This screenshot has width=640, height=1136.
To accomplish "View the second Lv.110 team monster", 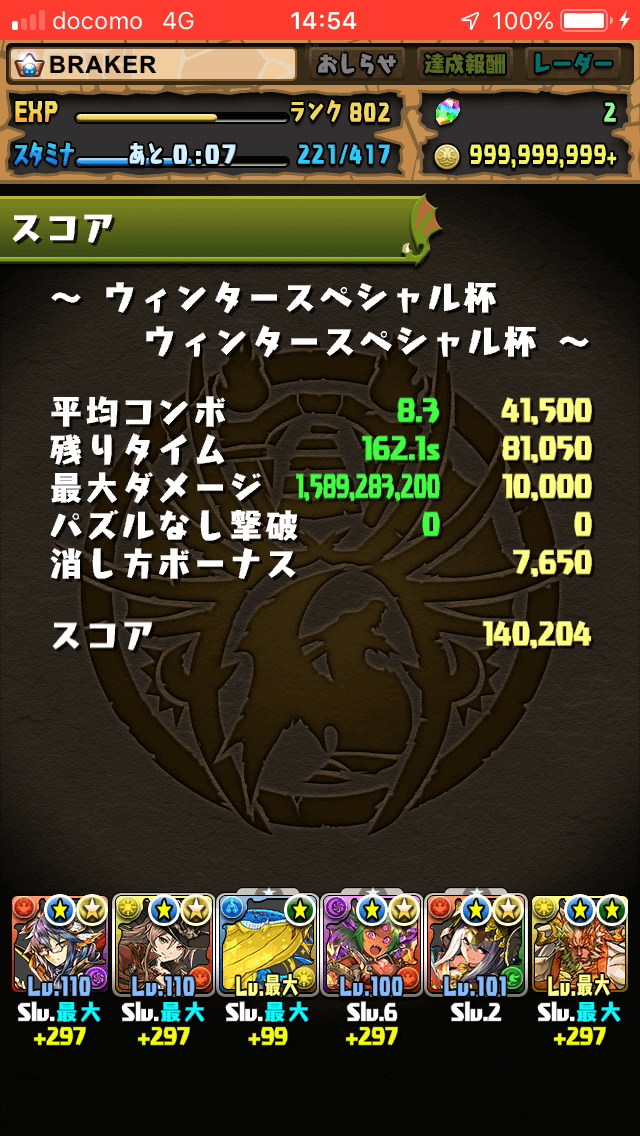I will point(163,944).
